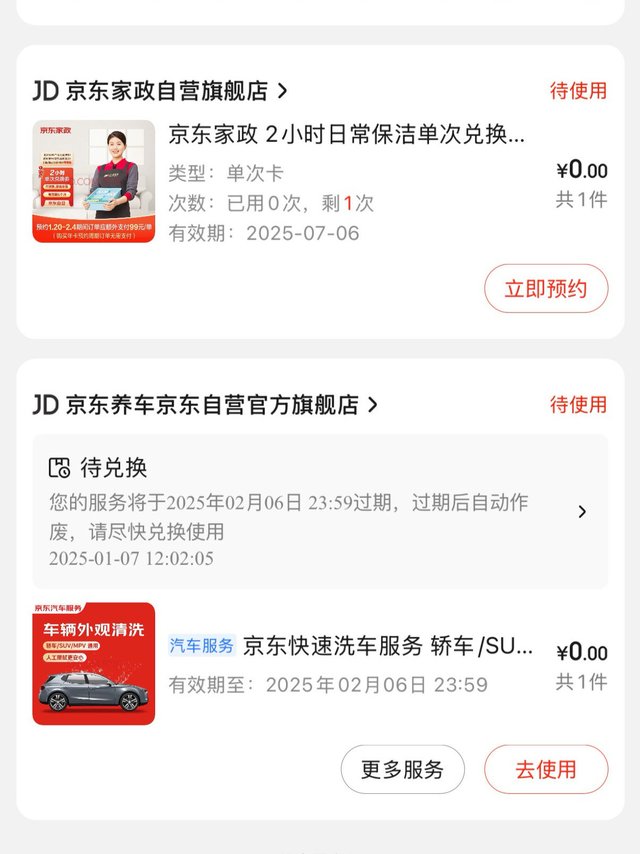Expand the 待兑换 expiry notice

(x=582, y=512)
